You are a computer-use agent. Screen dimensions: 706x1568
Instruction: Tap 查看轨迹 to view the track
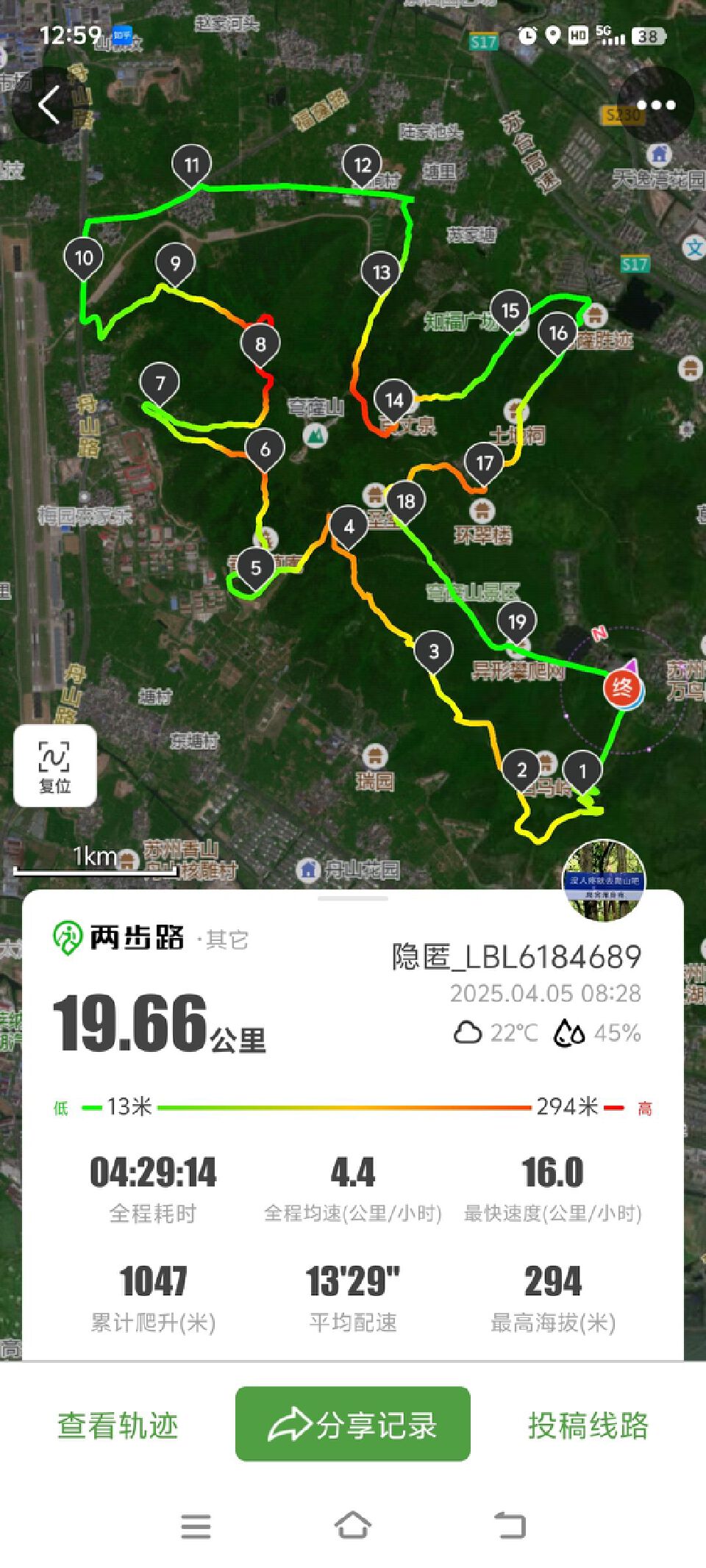click(118, 1425)
